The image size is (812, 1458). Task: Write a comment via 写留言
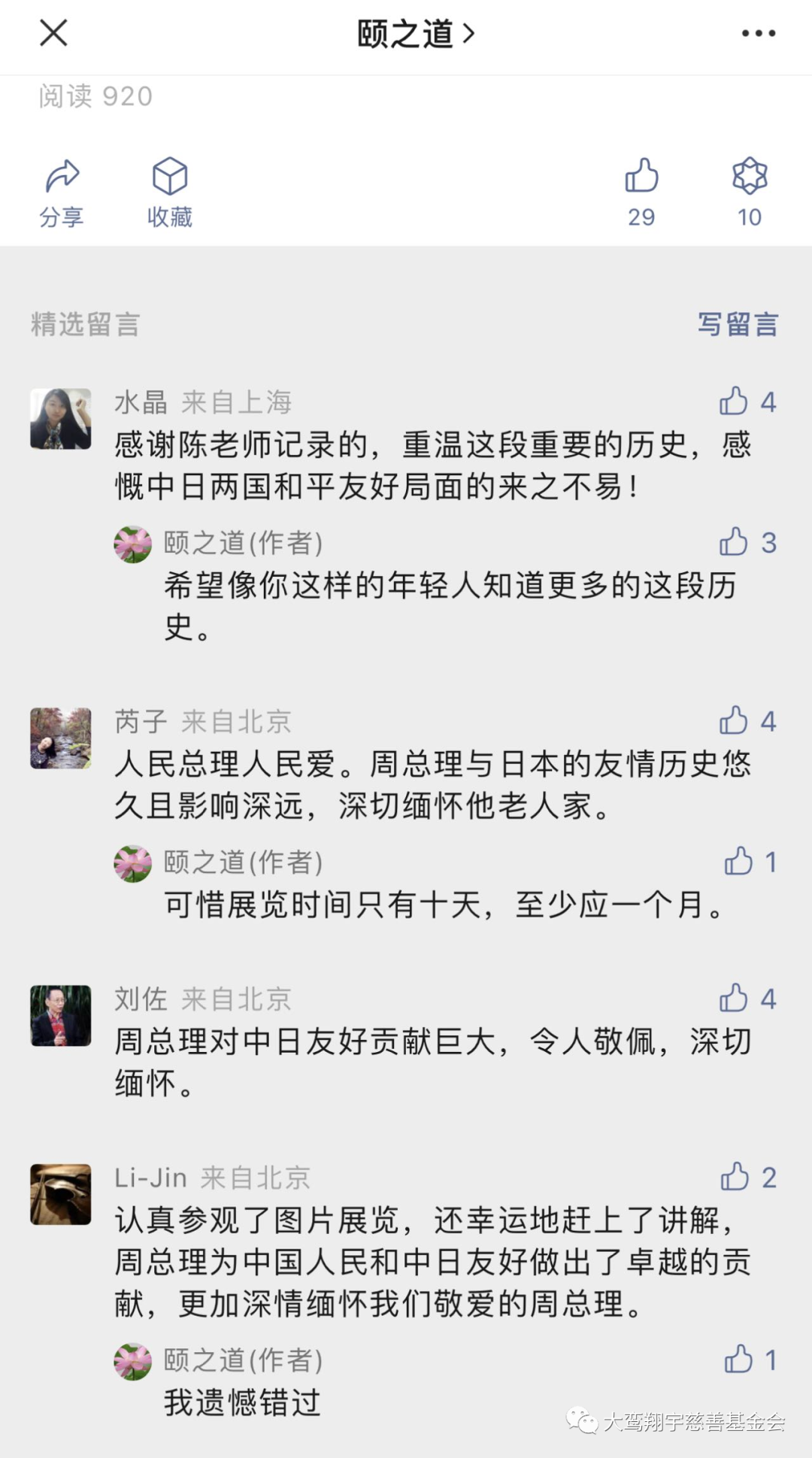[738, 324]
